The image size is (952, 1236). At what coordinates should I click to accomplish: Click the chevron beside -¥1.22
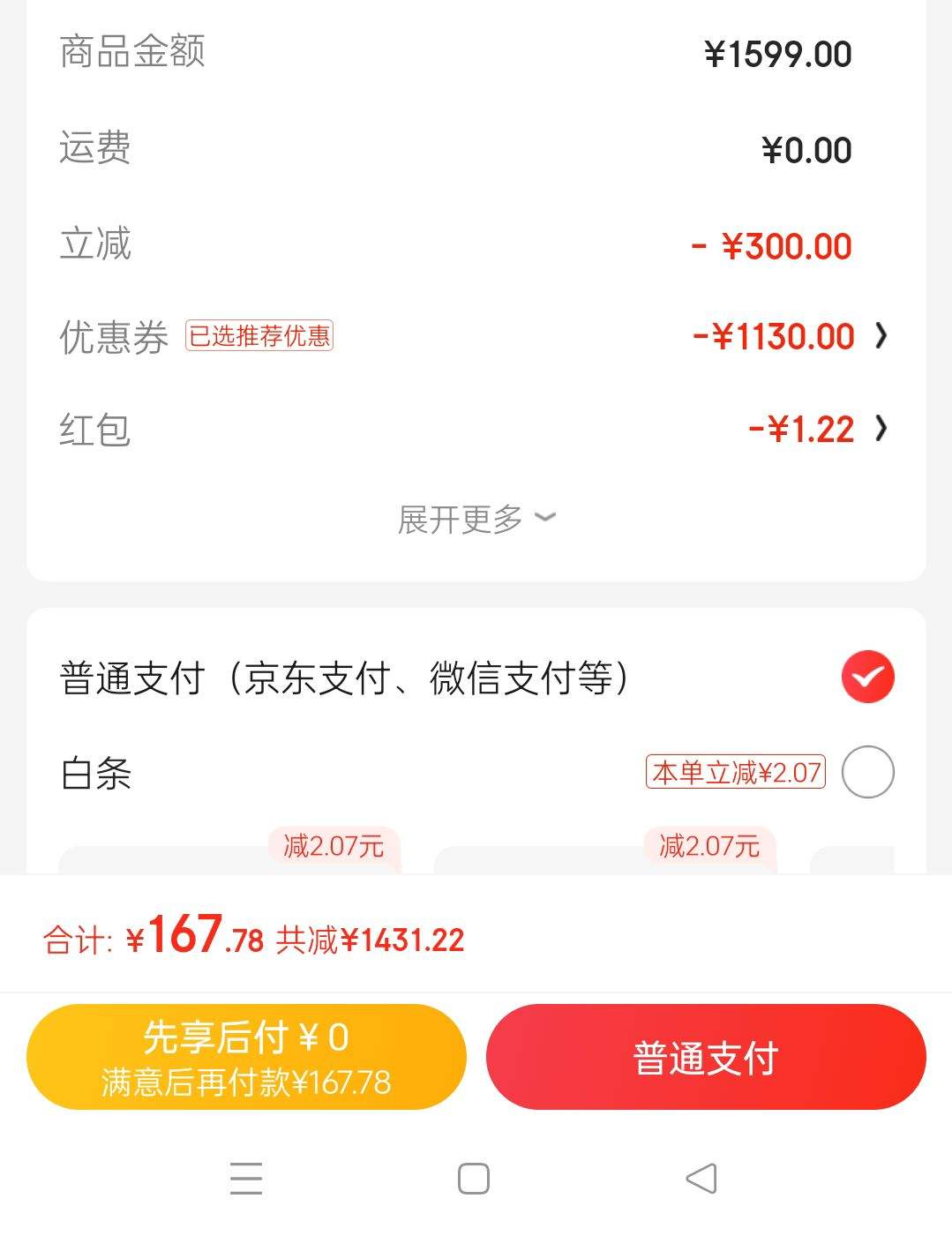tap(880, 430)
